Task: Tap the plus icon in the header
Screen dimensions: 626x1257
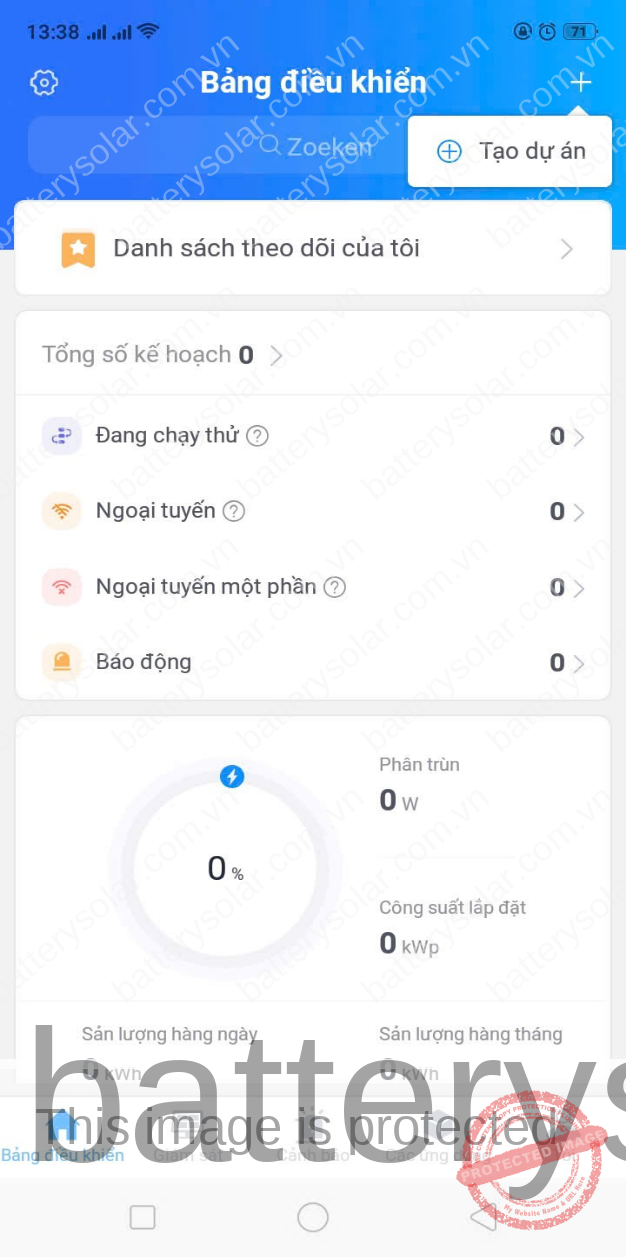Action: (x=581, y=82)
